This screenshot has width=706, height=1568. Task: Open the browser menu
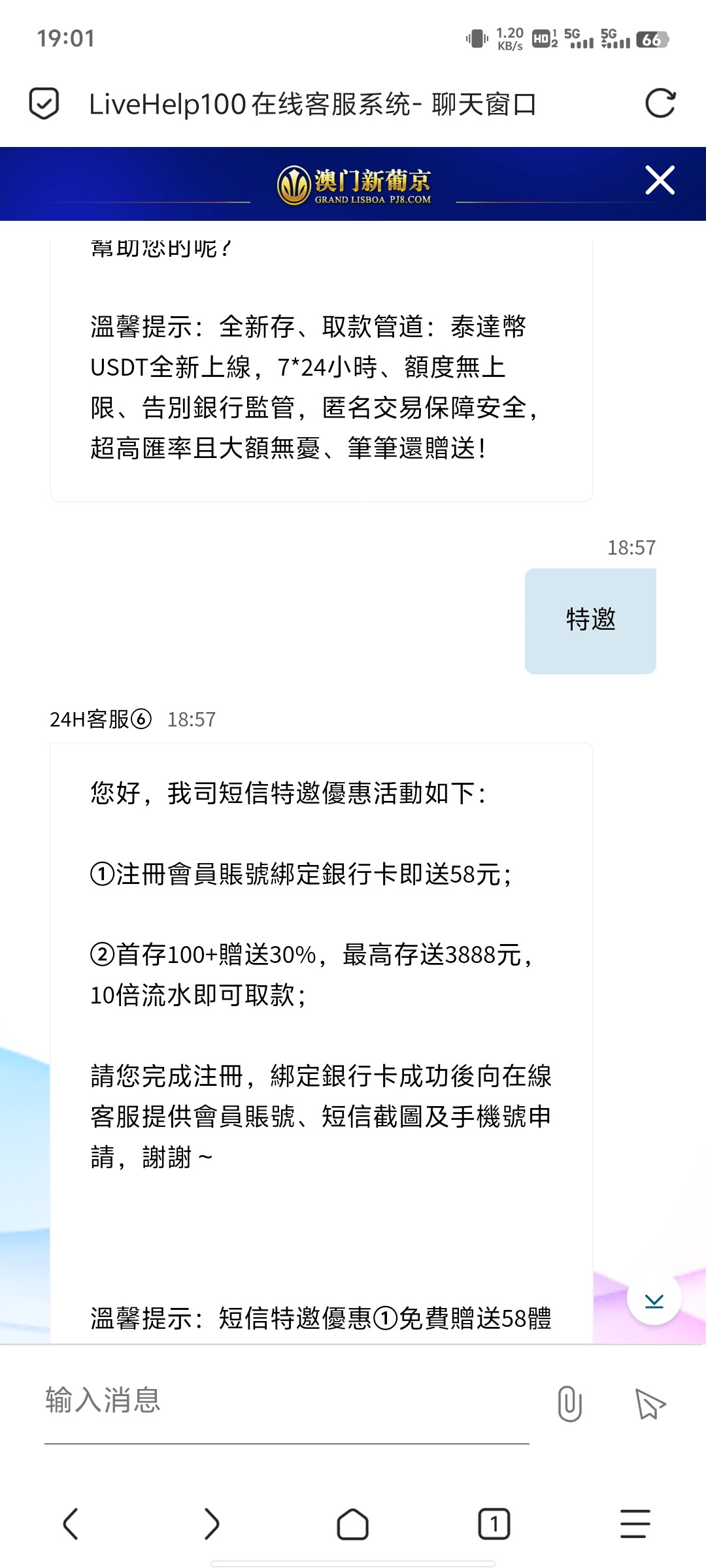635,1524
